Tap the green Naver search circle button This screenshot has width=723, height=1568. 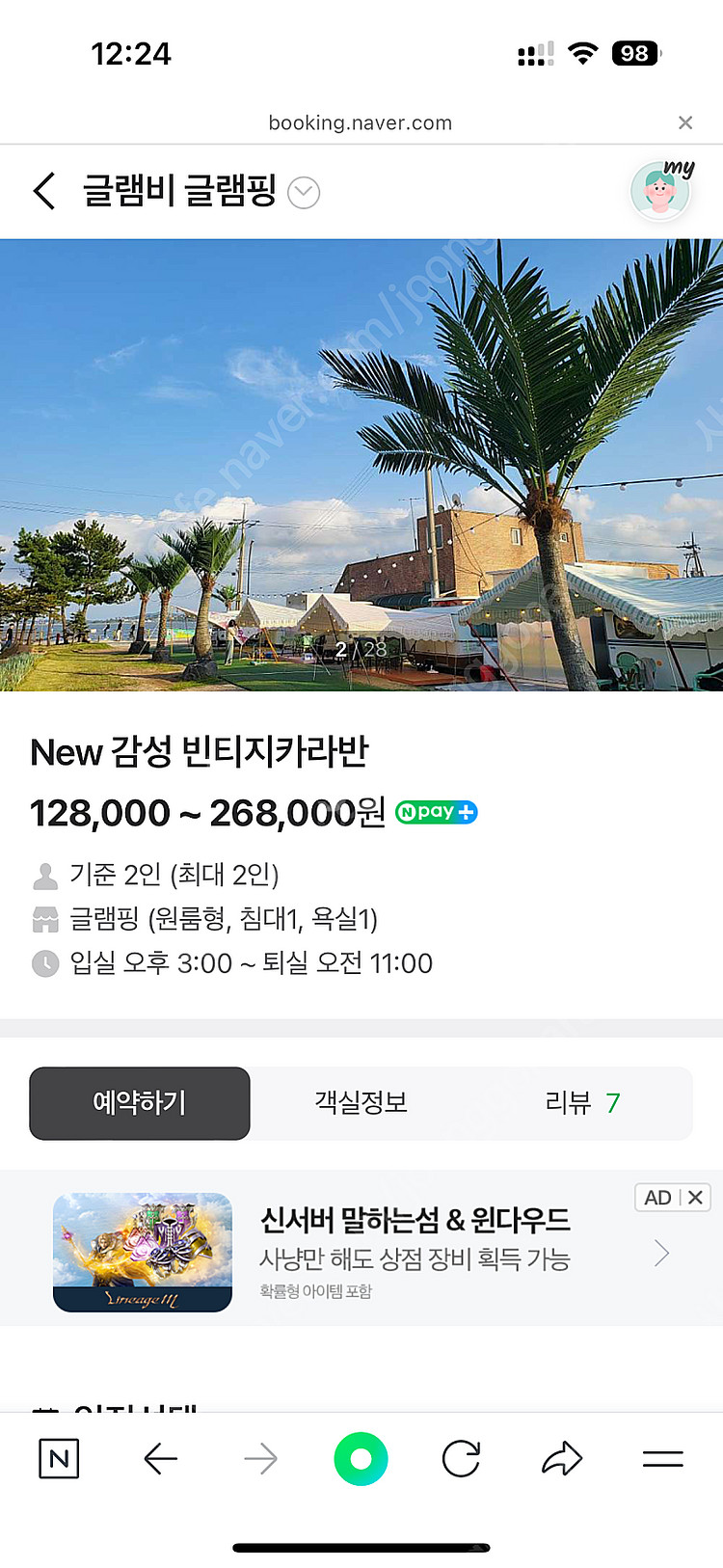coord(361,1459)
